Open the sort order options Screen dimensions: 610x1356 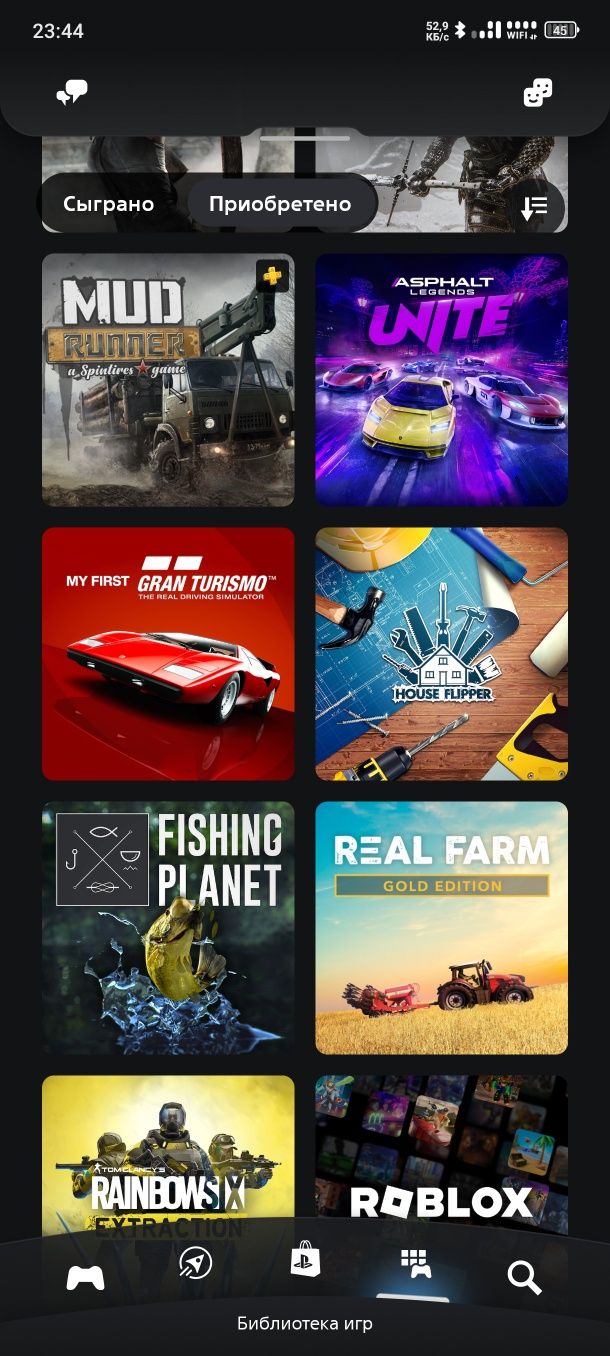[x=535, y=207]
